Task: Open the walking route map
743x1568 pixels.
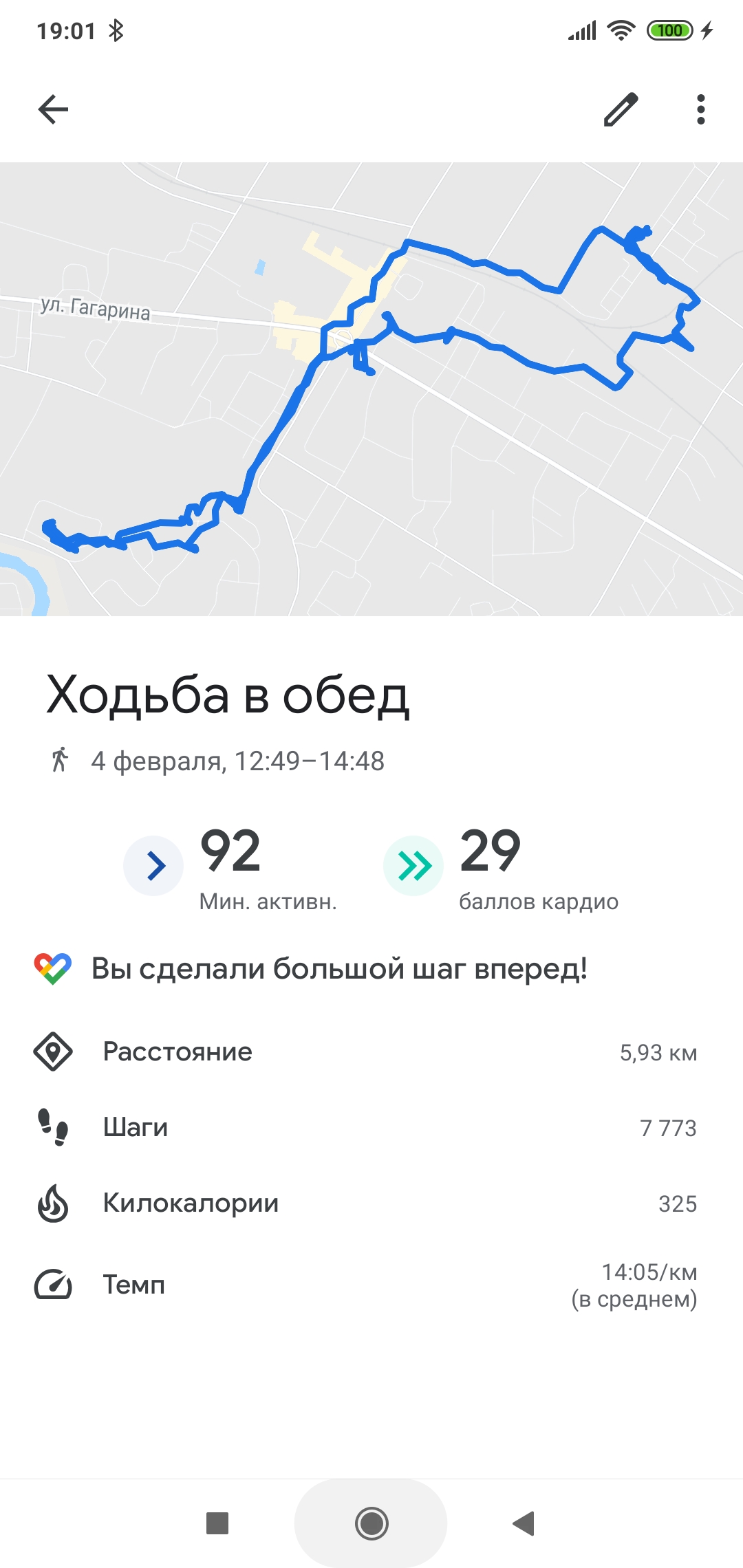Action: tap(371, 389)
